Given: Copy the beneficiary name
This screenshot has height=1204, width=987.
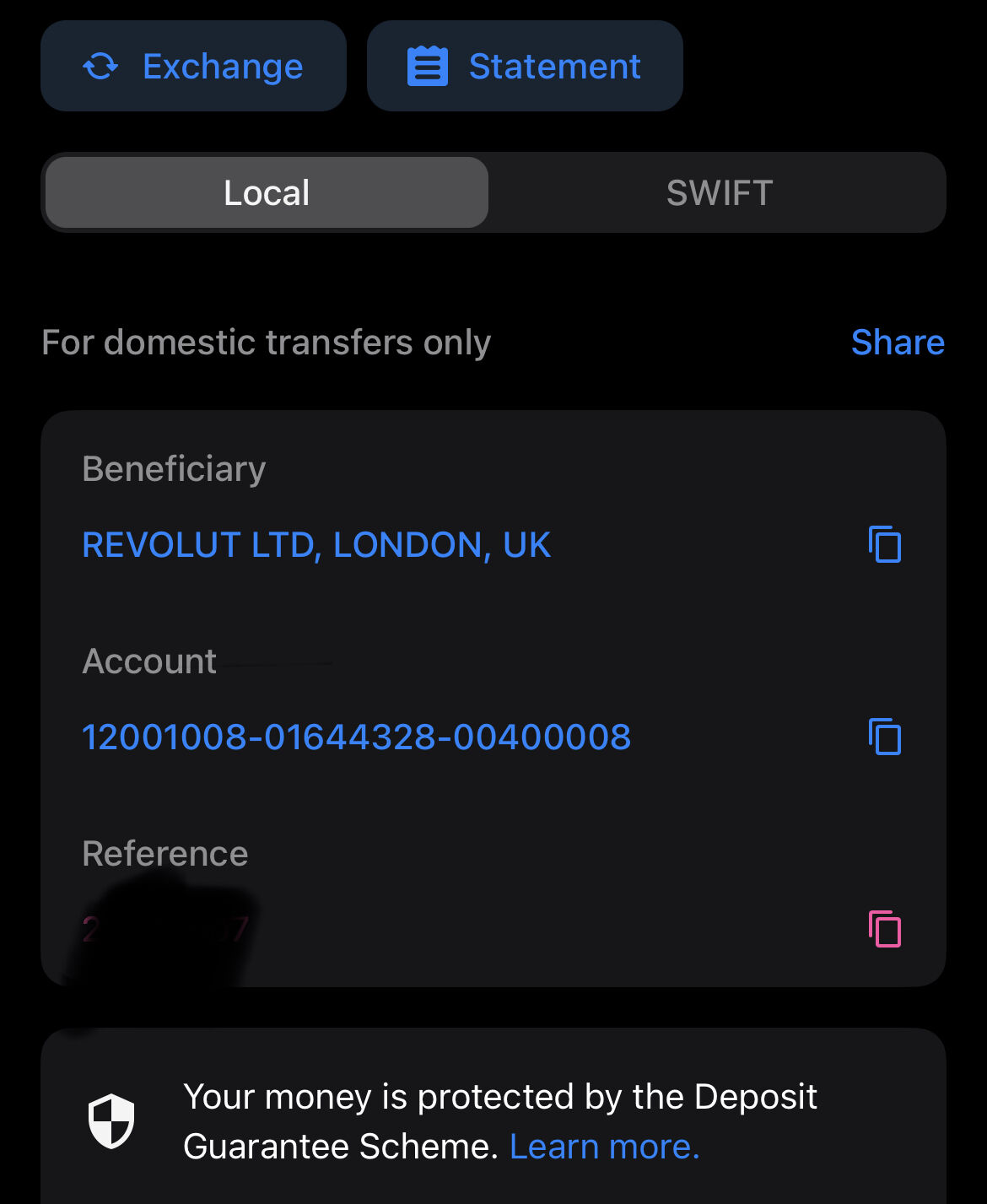Looking at the screenshot, I should point(885,544).
